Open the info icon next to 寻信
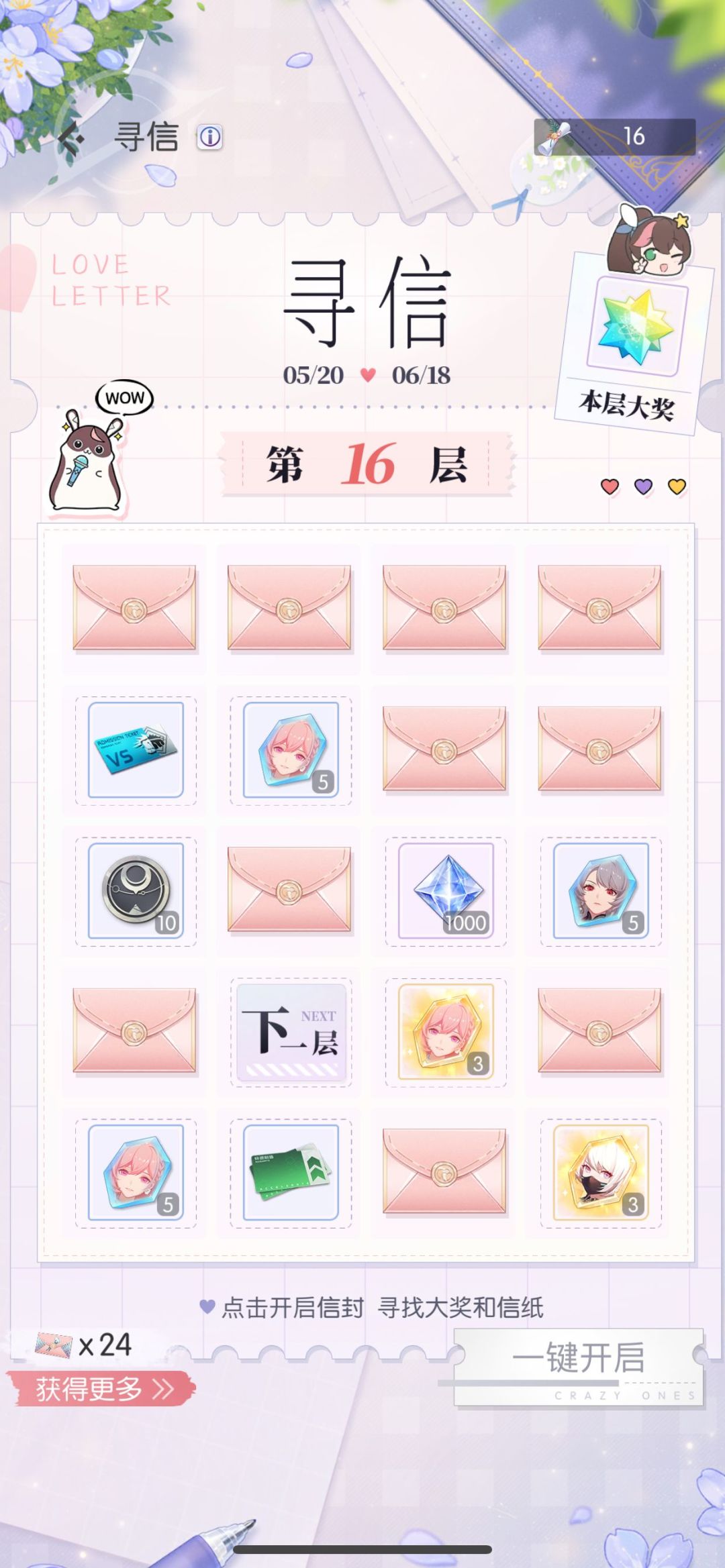Viewport: 725px width, 1568px height. [x=209, y=136]
